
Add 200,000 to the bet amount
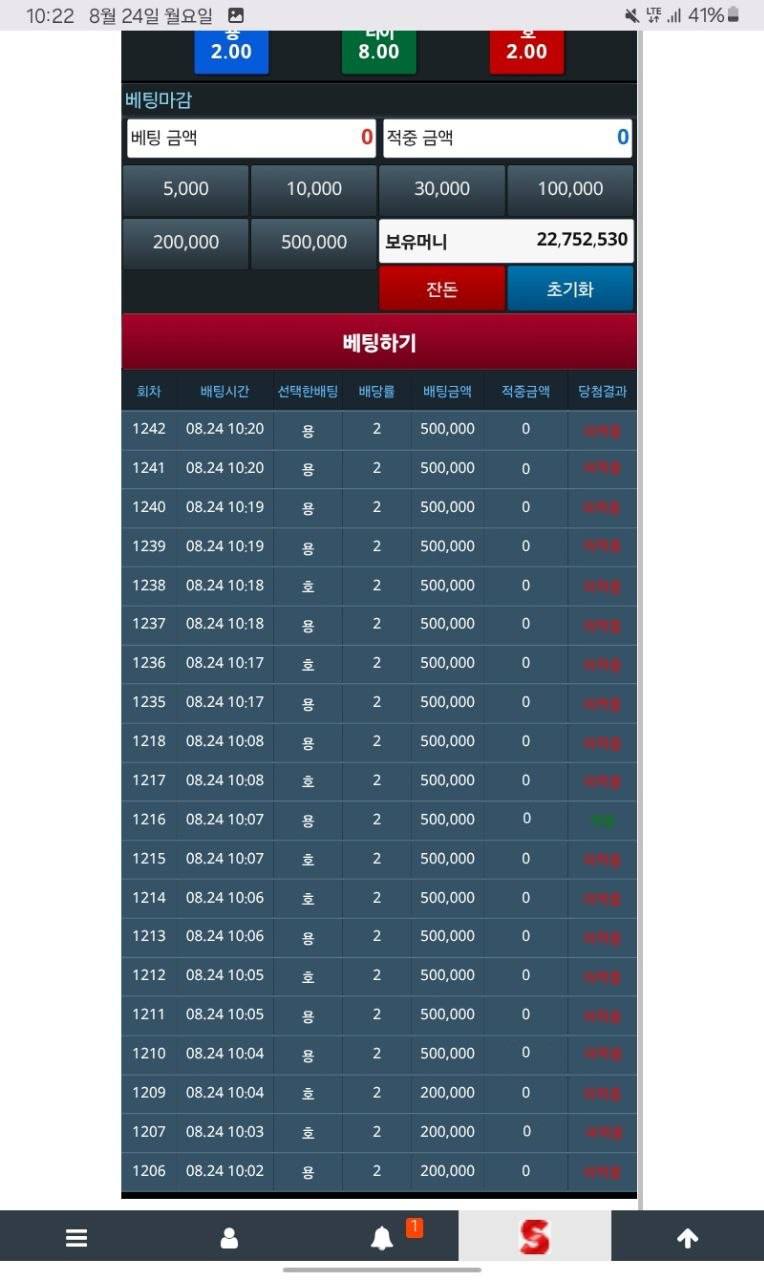click(185, 243)
